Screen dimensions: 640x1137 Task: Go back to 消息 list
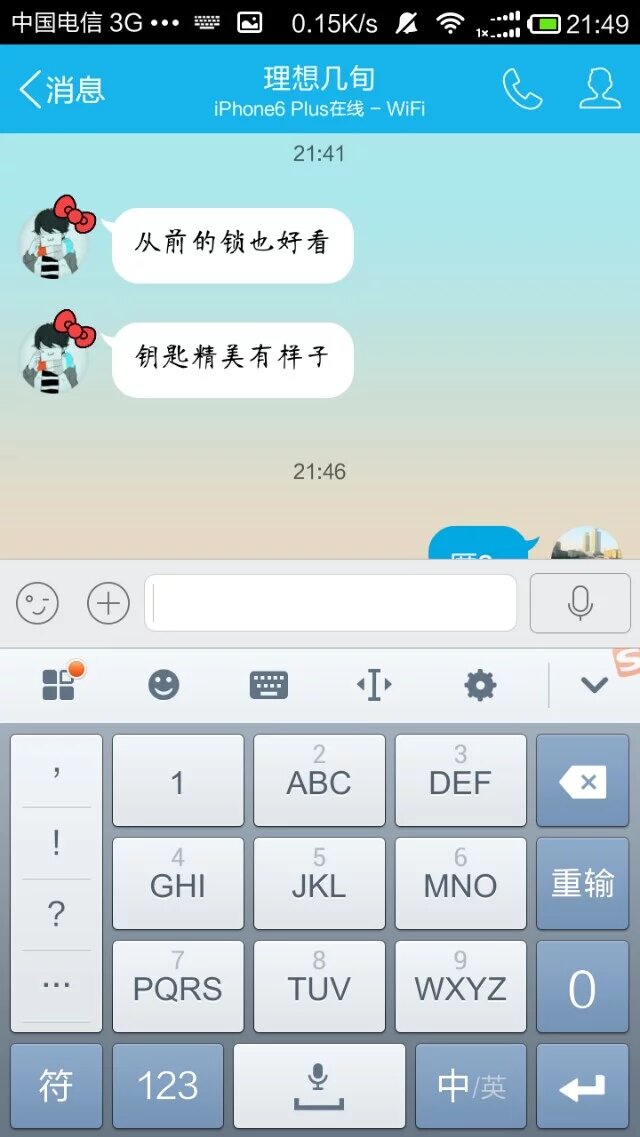60,90
